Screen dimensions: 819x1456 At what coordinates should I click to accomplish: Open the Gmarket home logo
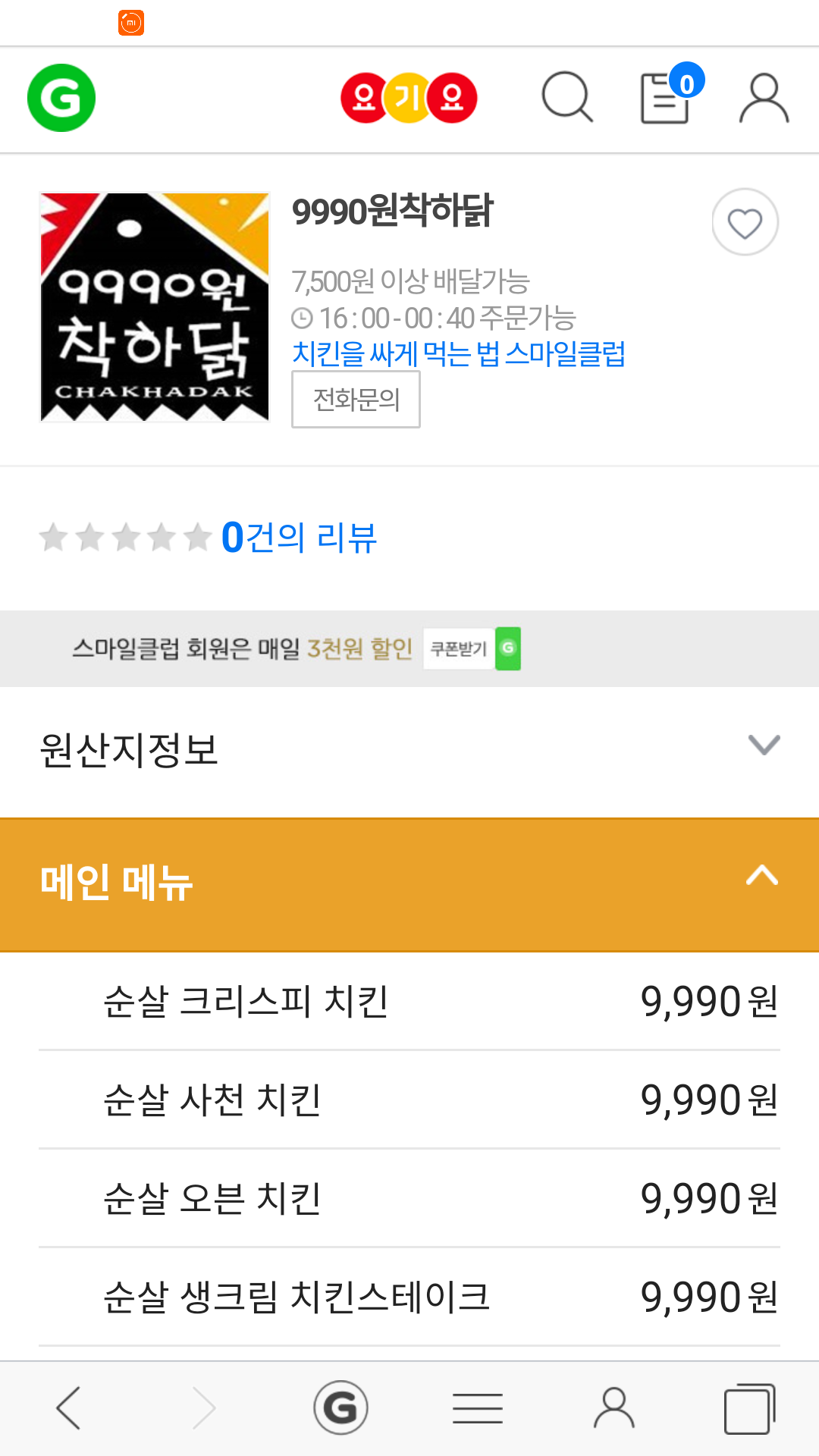(61, 98)
